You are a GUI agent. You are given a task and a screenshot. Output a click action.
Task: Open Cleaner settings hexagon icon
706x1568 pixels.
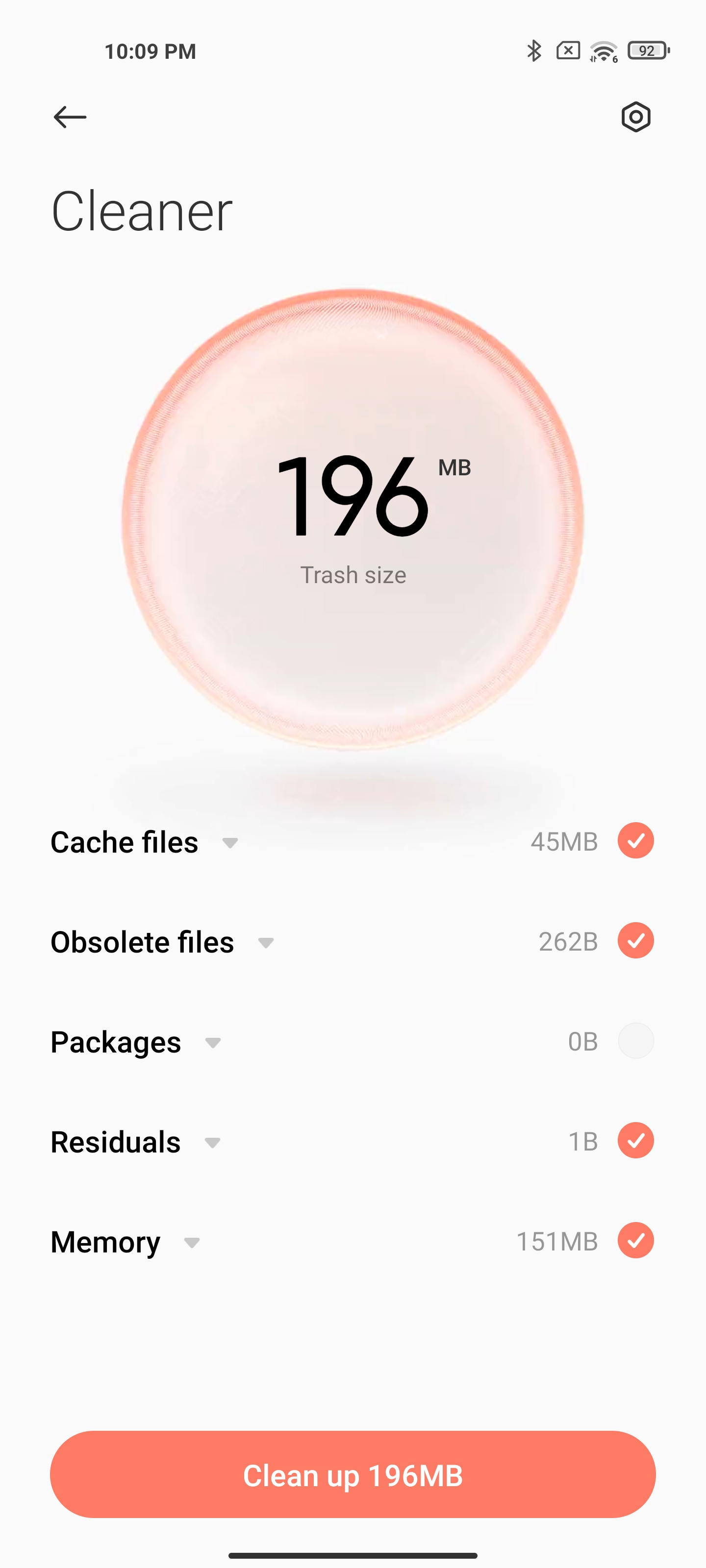click(635, 117)
